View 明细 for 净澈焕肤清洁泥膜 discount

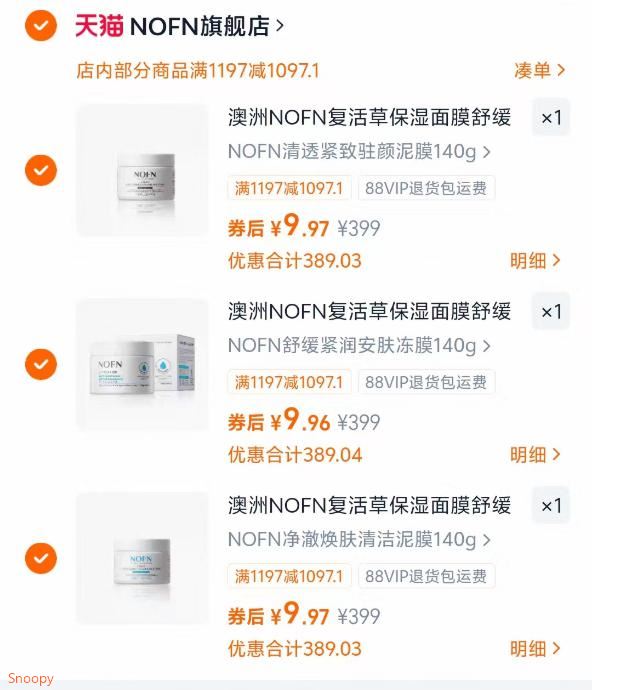coord(535,649)
